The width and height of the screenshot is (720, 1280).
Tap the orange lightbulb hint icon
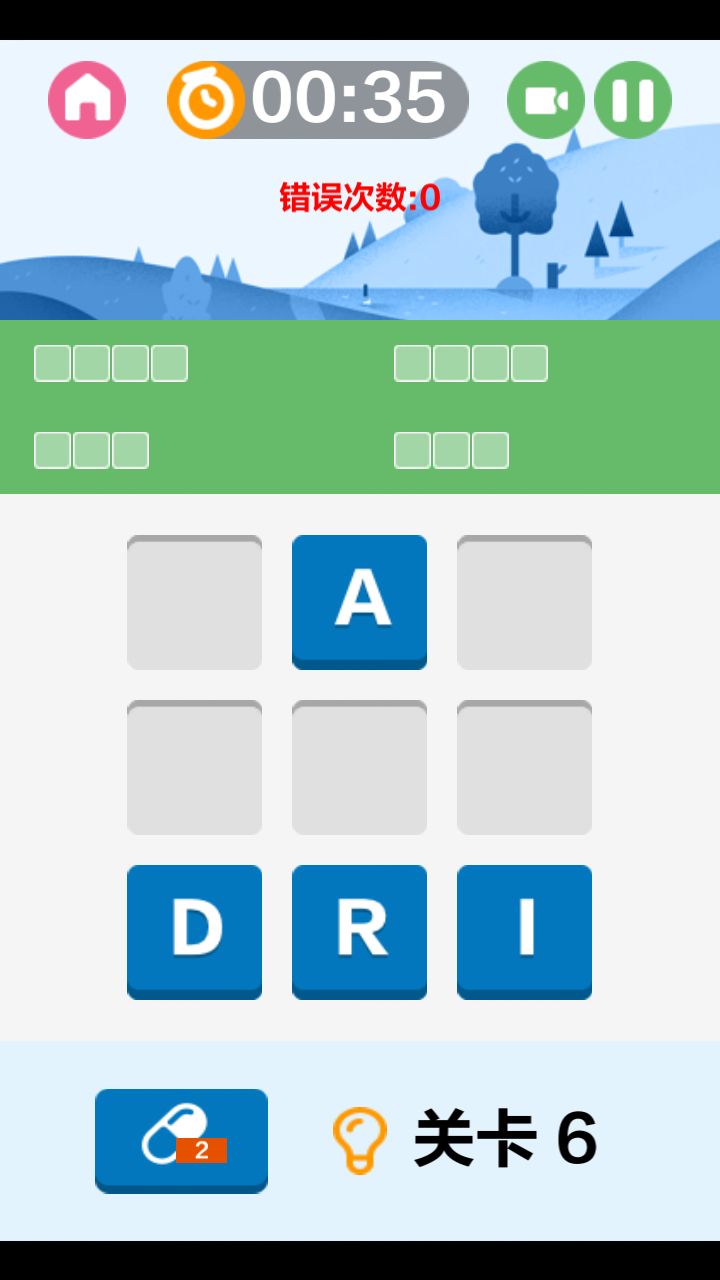359,1139
